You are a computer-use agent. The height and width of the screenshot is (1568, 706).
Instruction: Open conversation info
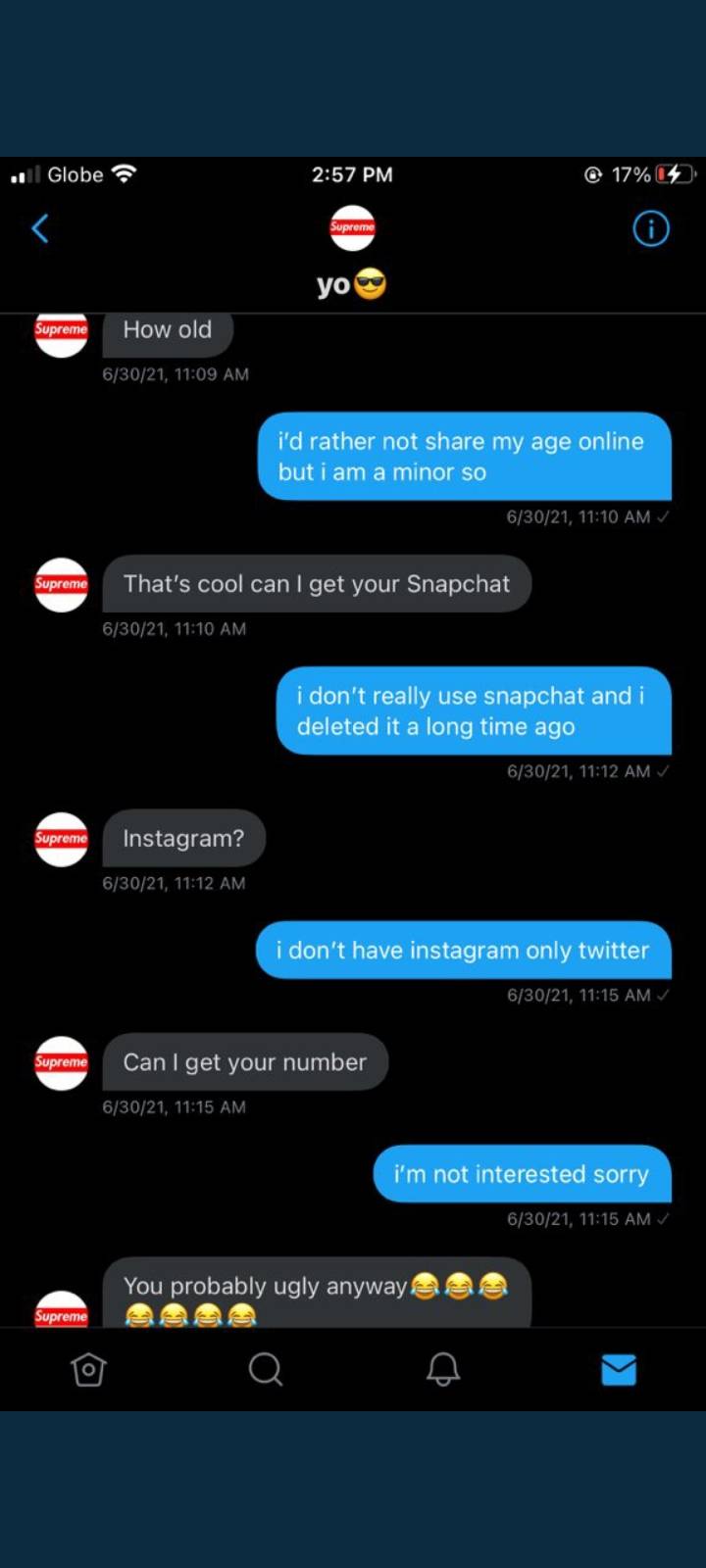point(651,229)
